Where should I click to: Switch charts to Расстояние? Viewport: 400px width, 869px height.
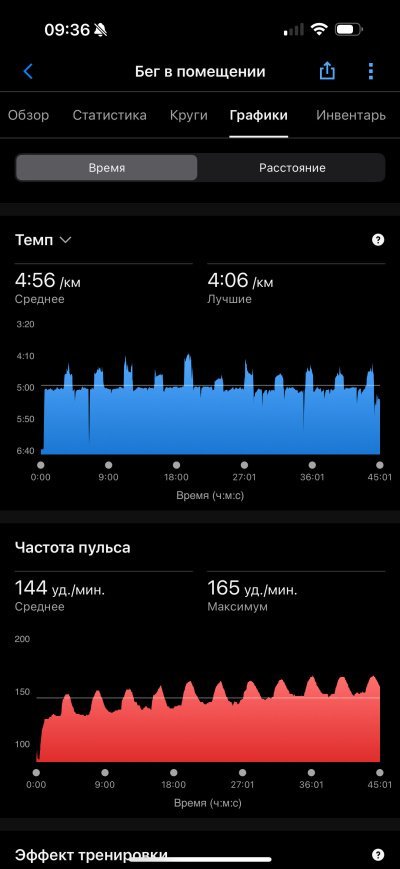click(x=292, y=168)
